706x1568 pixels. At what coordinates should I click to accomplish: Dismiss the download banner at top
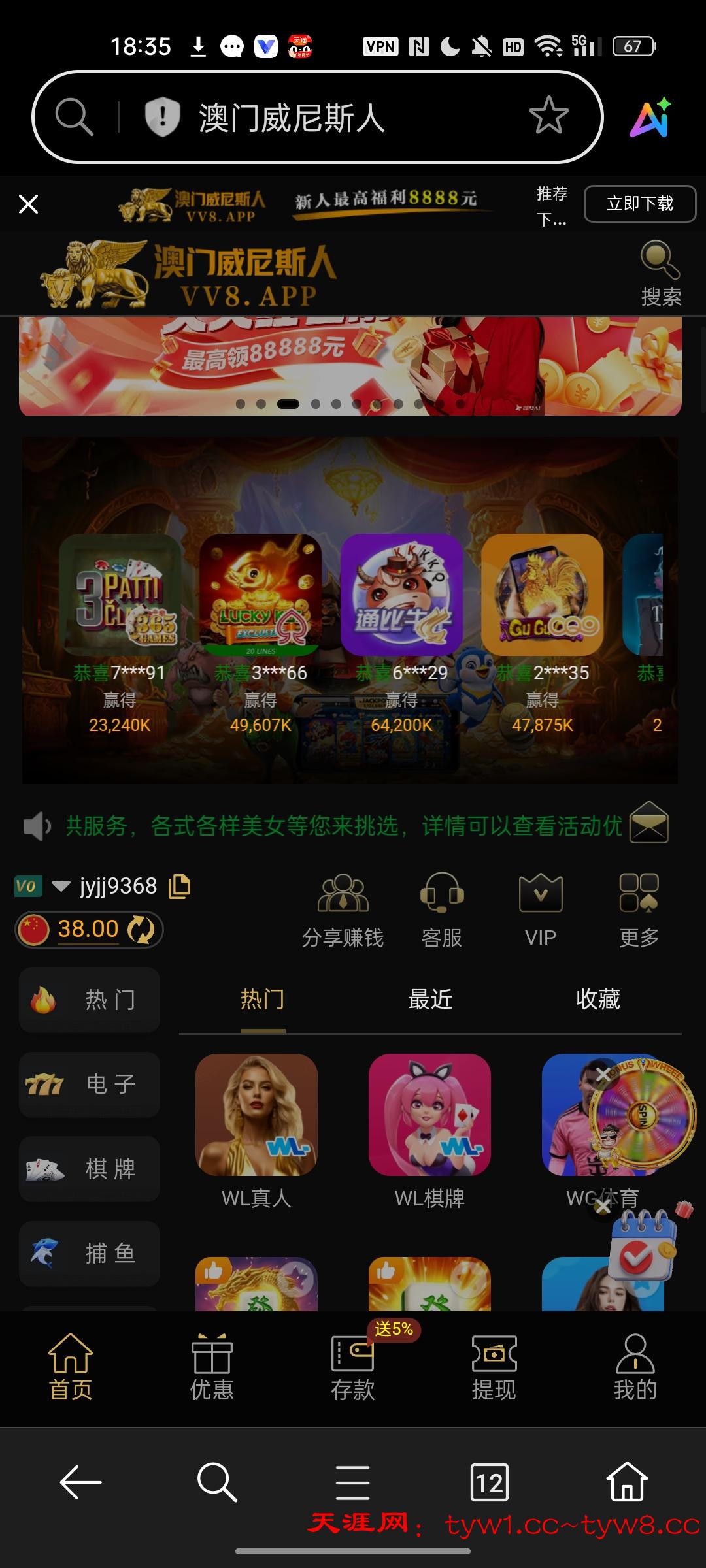29,204
